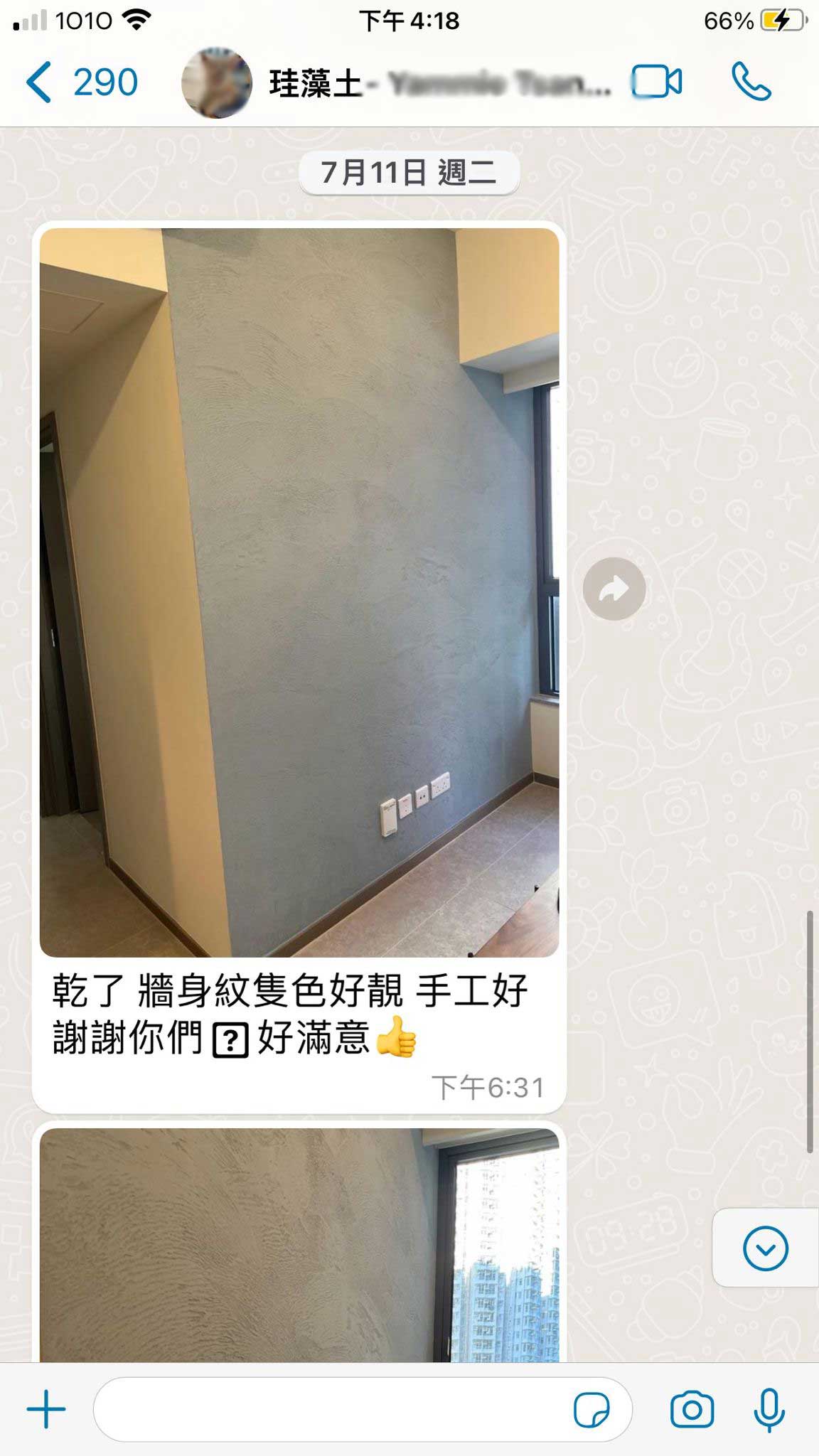This screenshot has width=819, height=1456.
Task: Open the attachment plus menu
Action: (46, 1409)
